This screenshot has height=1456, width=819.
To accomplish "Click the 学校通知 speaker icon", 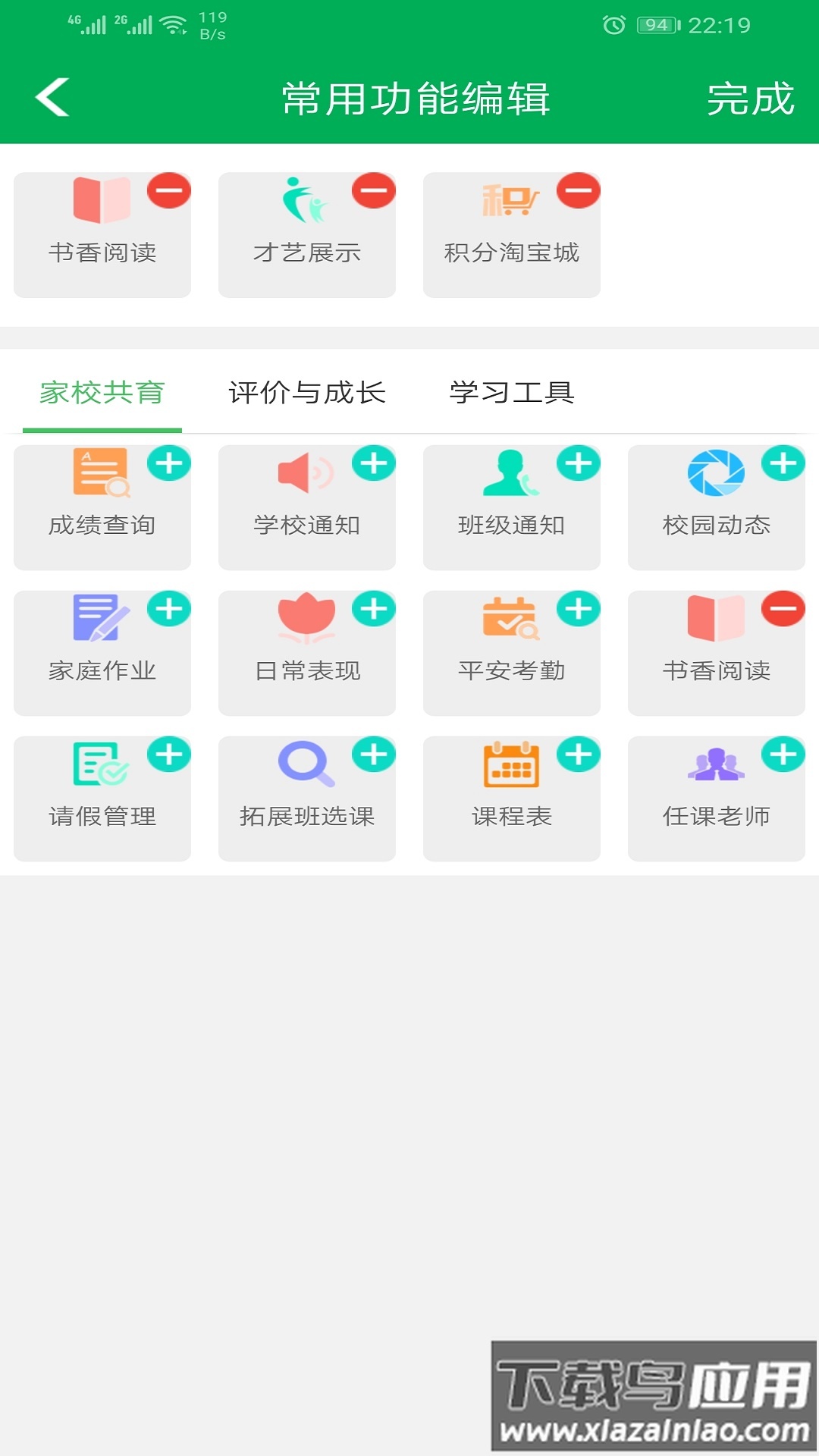I will [301, 471].
